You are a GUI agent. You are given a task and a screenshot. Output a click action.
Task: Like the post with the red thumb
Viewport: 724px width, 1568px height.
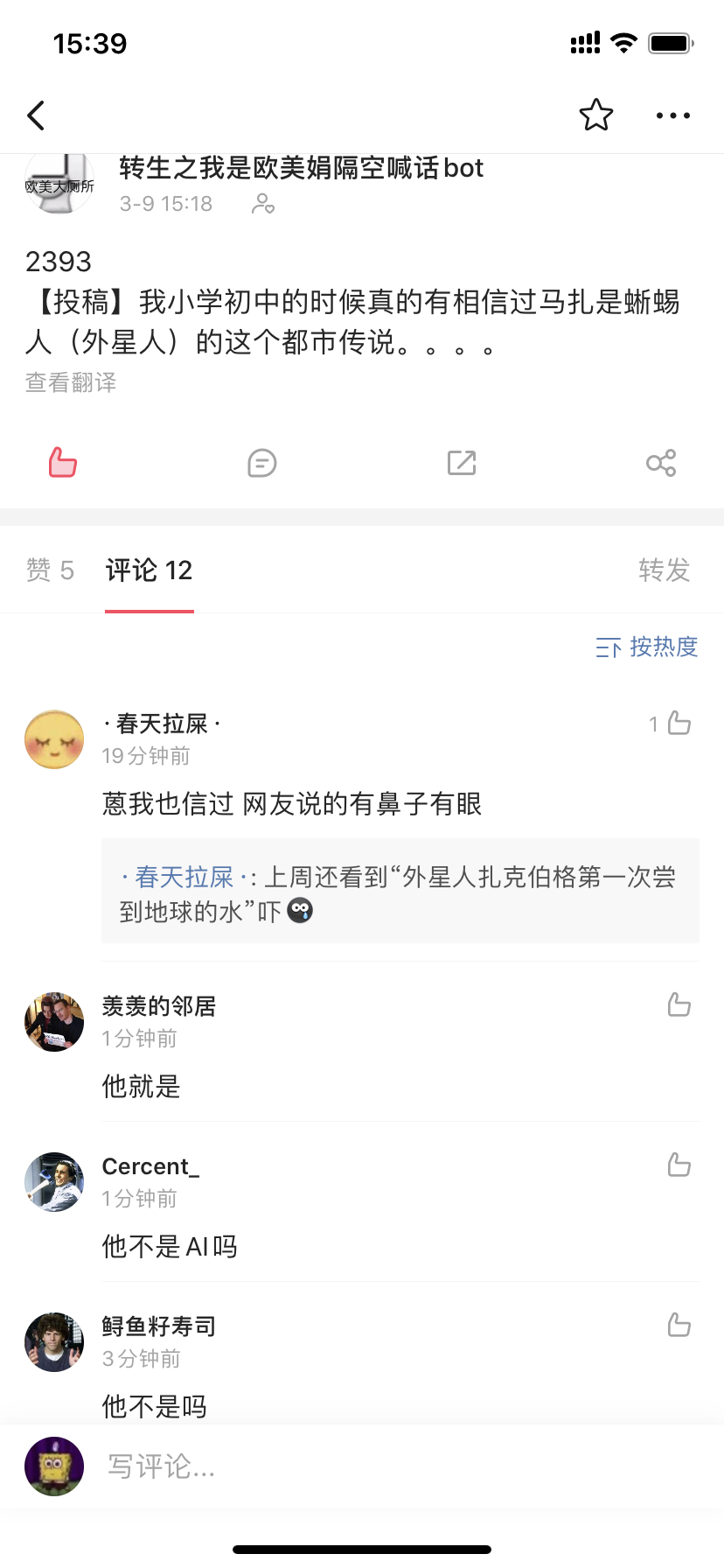tap(63, 462)
